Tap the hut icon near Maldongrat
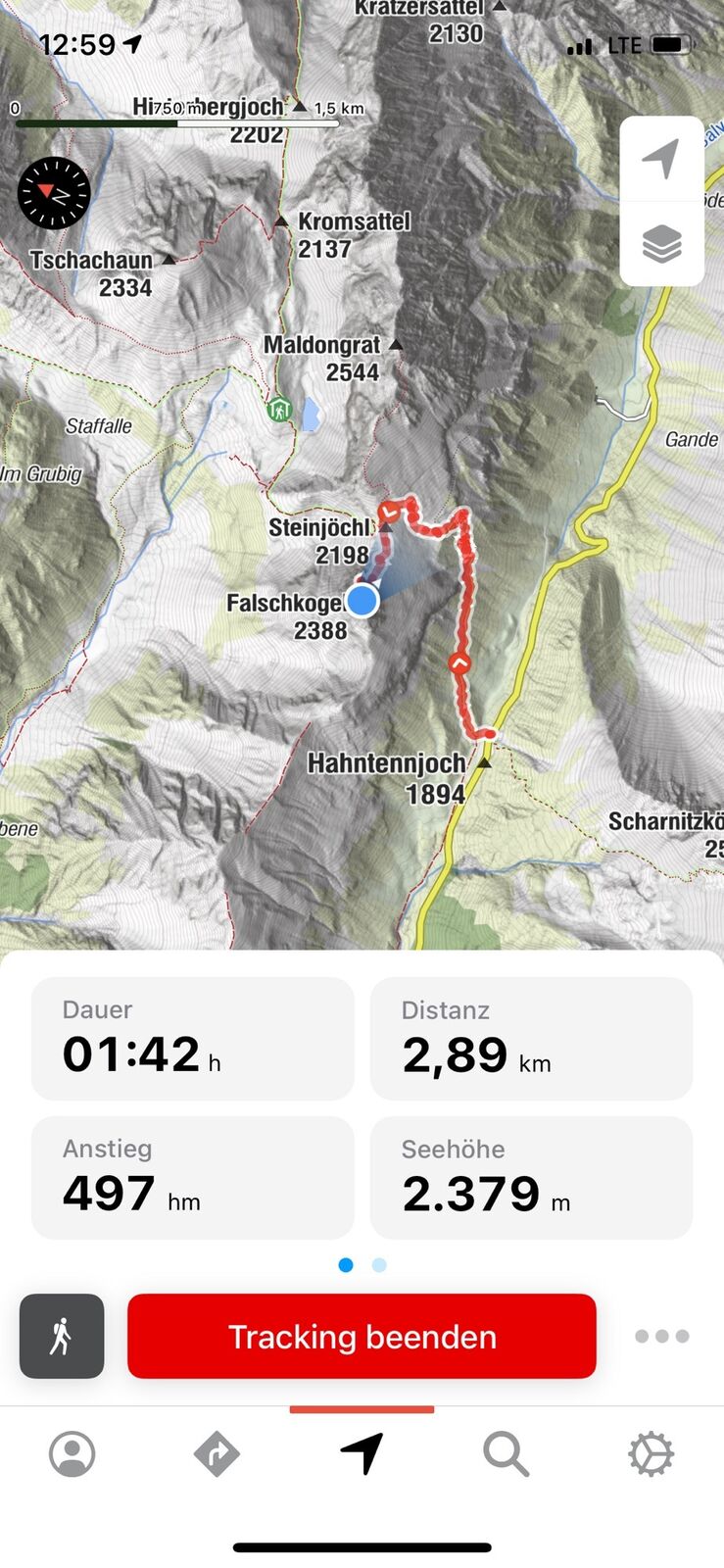Screen dimensions: 724x1568 click(x=279, y=409)
